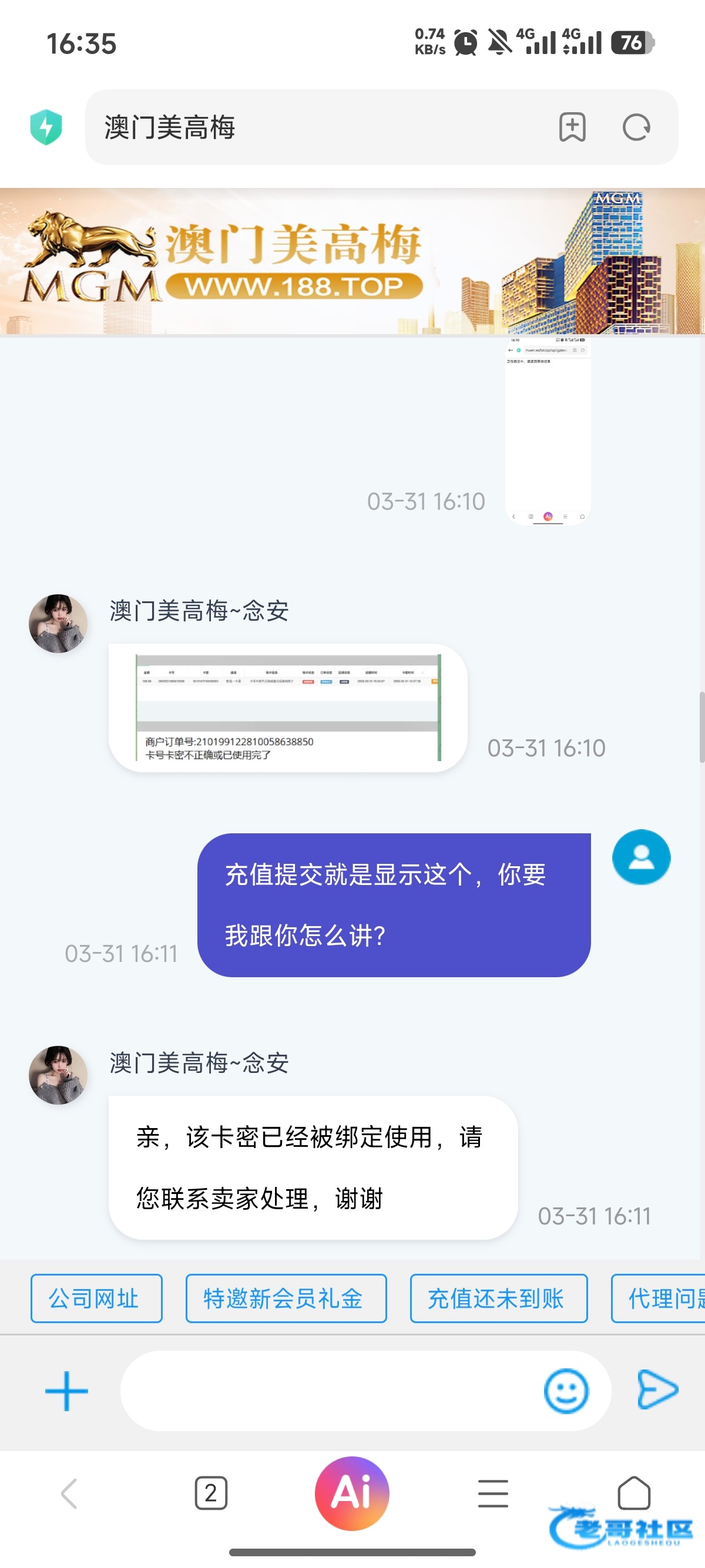Tap the 代理问题 quick reply chip
Image resolution: width=705 pixels, height=1568 pixels.
click(658, 1298)
